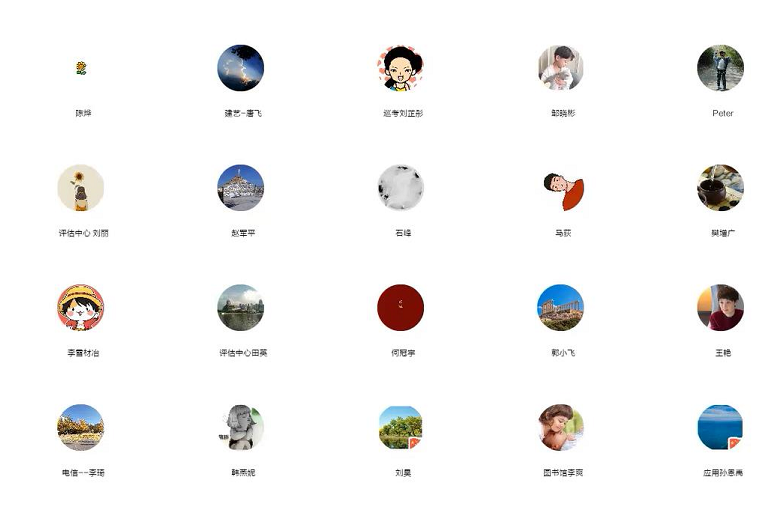Tap 石峰's ink-painting avatar
The height and width of the screenshot is (507, 782).
(401, 188)
